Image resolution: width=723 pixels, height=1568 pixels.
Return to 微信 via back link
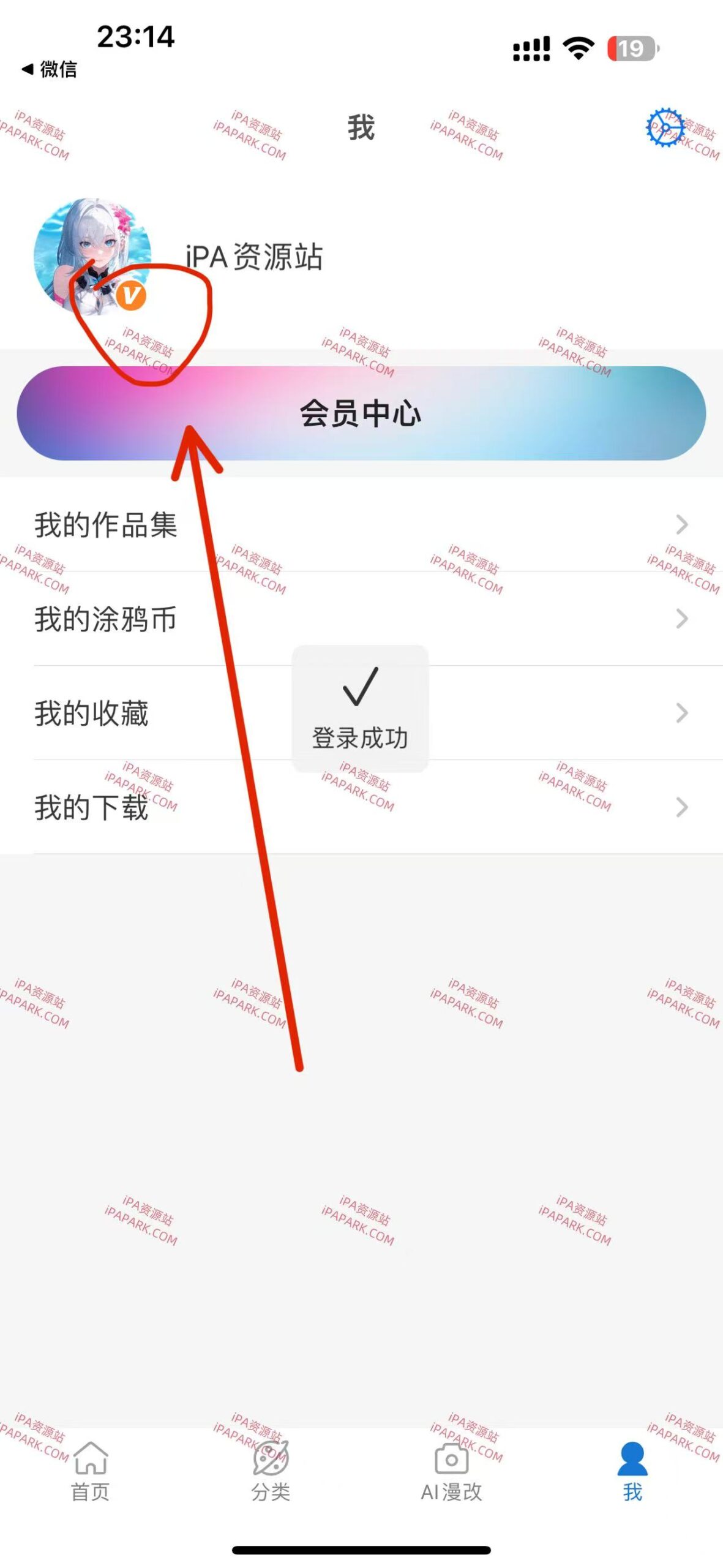click(49, 70)
